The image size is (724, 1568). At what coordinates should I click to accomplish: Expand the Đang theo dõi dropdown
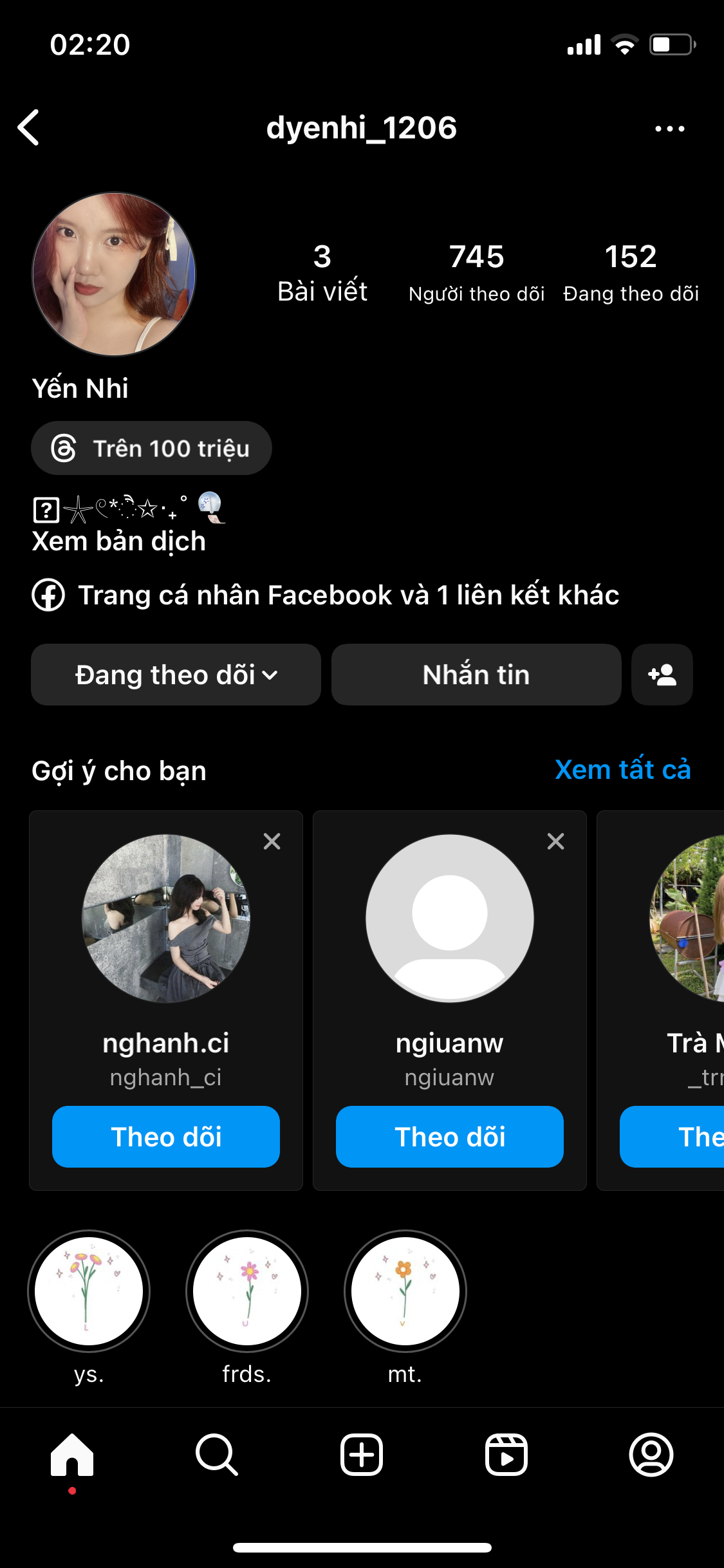tap(176, 675)
